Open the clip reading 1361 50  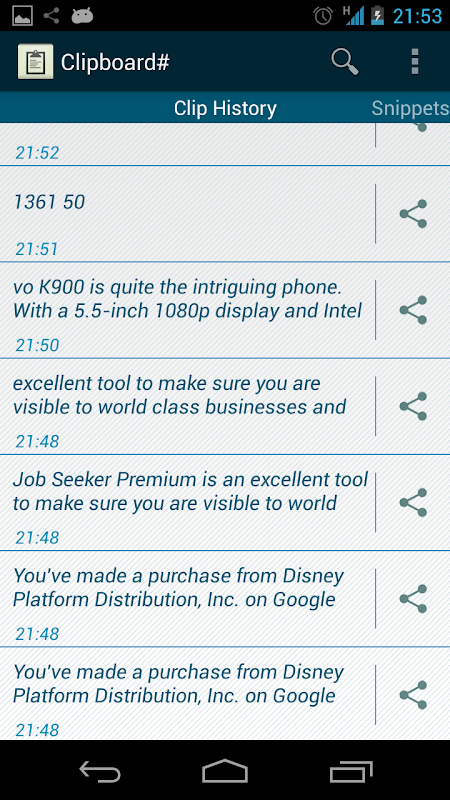[x=187, y=213]
